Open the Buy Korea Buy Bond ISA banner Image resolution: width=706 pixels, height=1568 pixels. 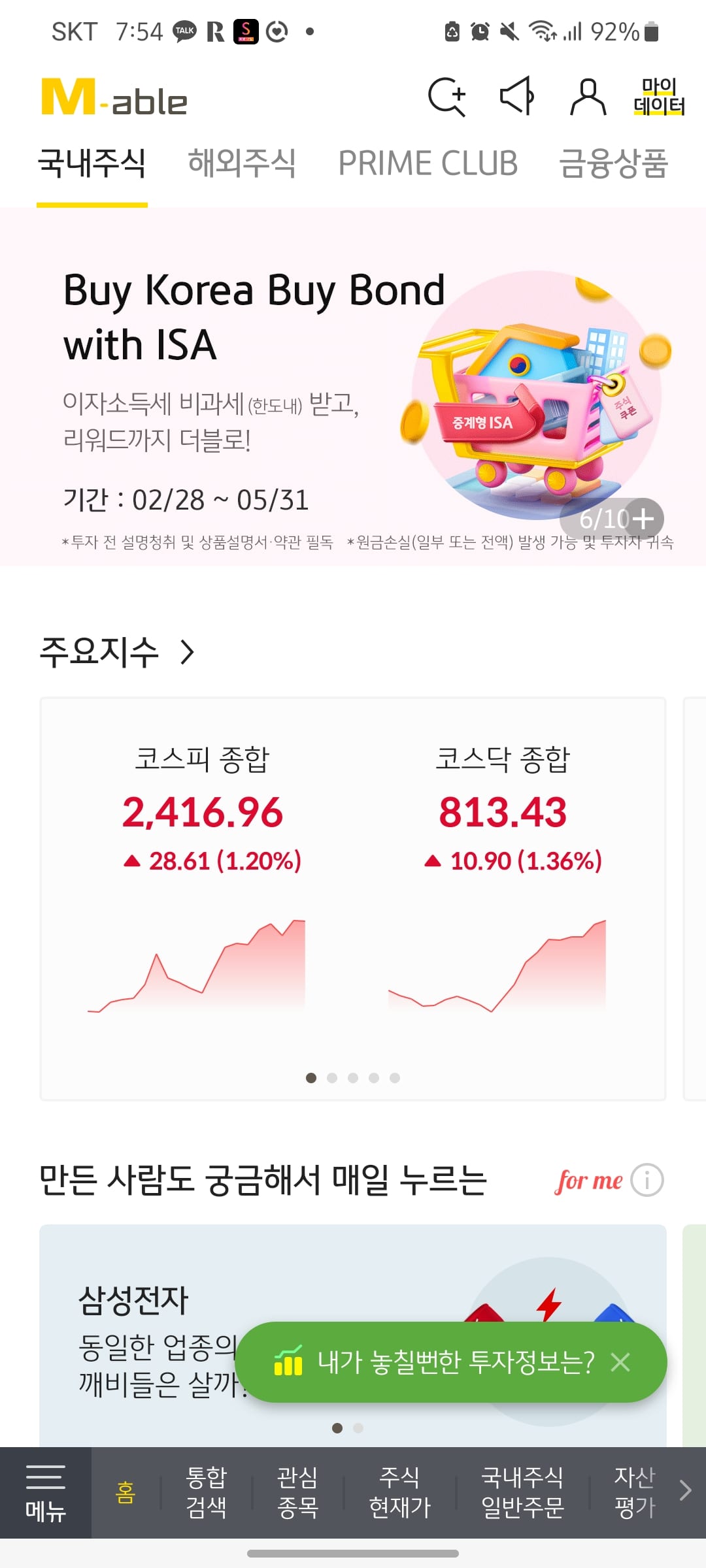pos(353,387)
